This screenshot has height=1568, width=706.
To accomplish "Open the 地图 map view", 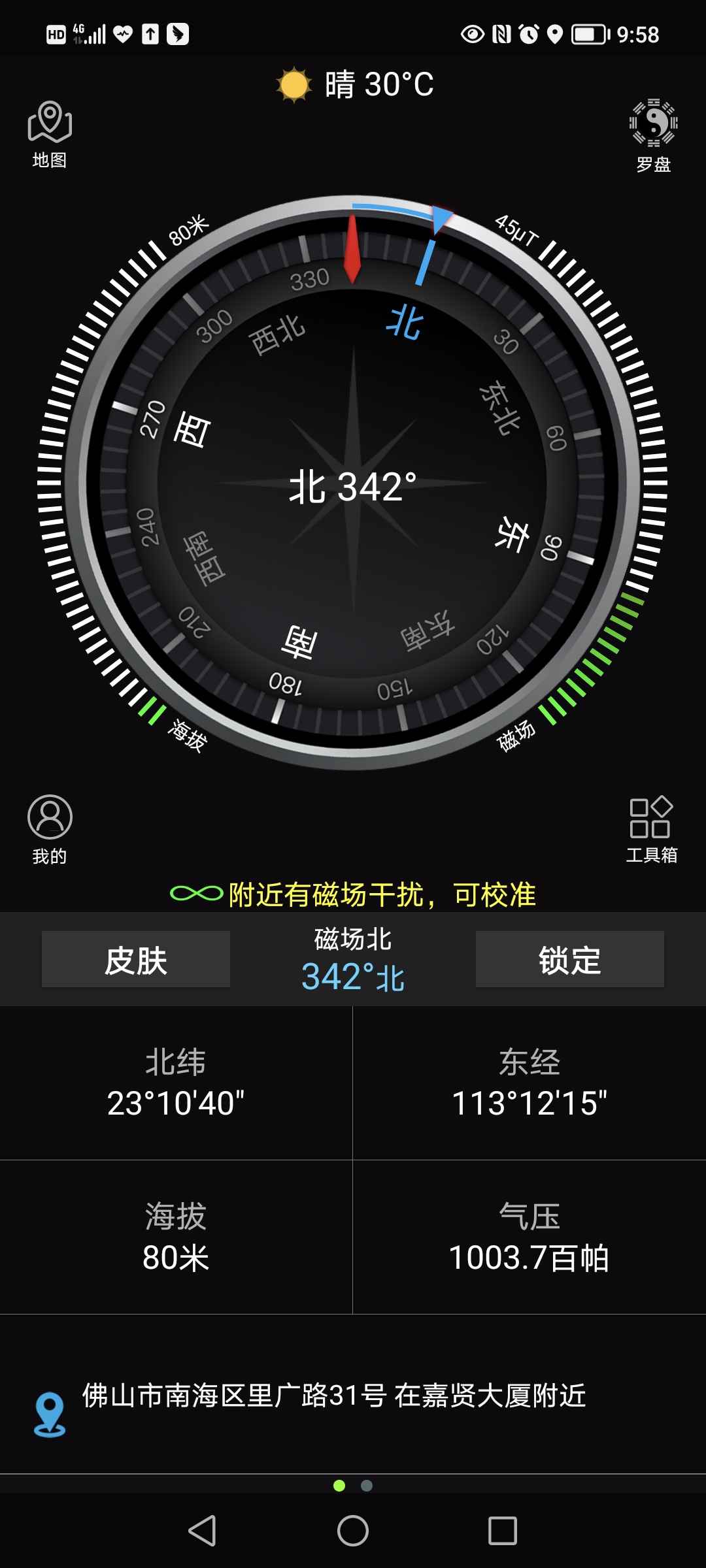I will [50, 134].
